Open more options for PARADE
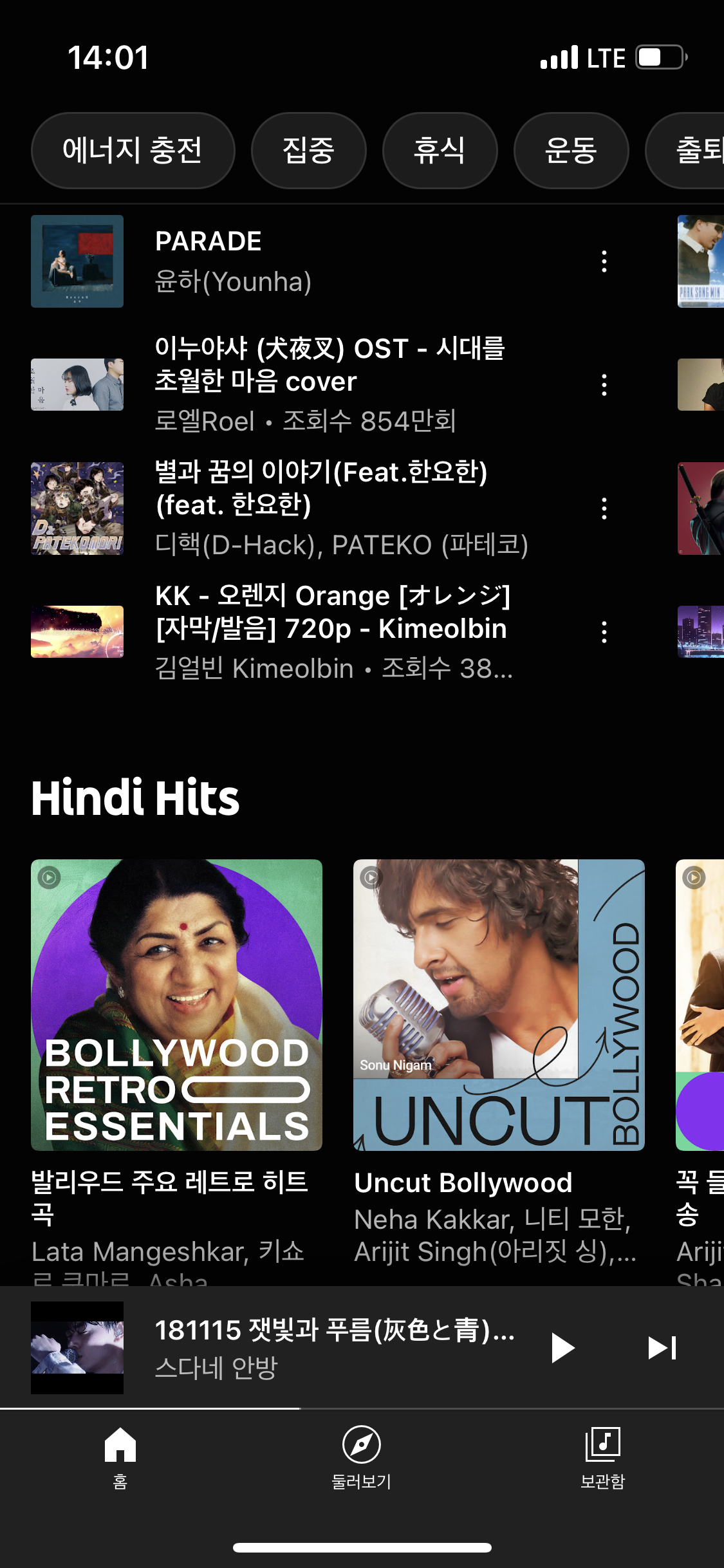724x1568 pixels. (604, 261)
